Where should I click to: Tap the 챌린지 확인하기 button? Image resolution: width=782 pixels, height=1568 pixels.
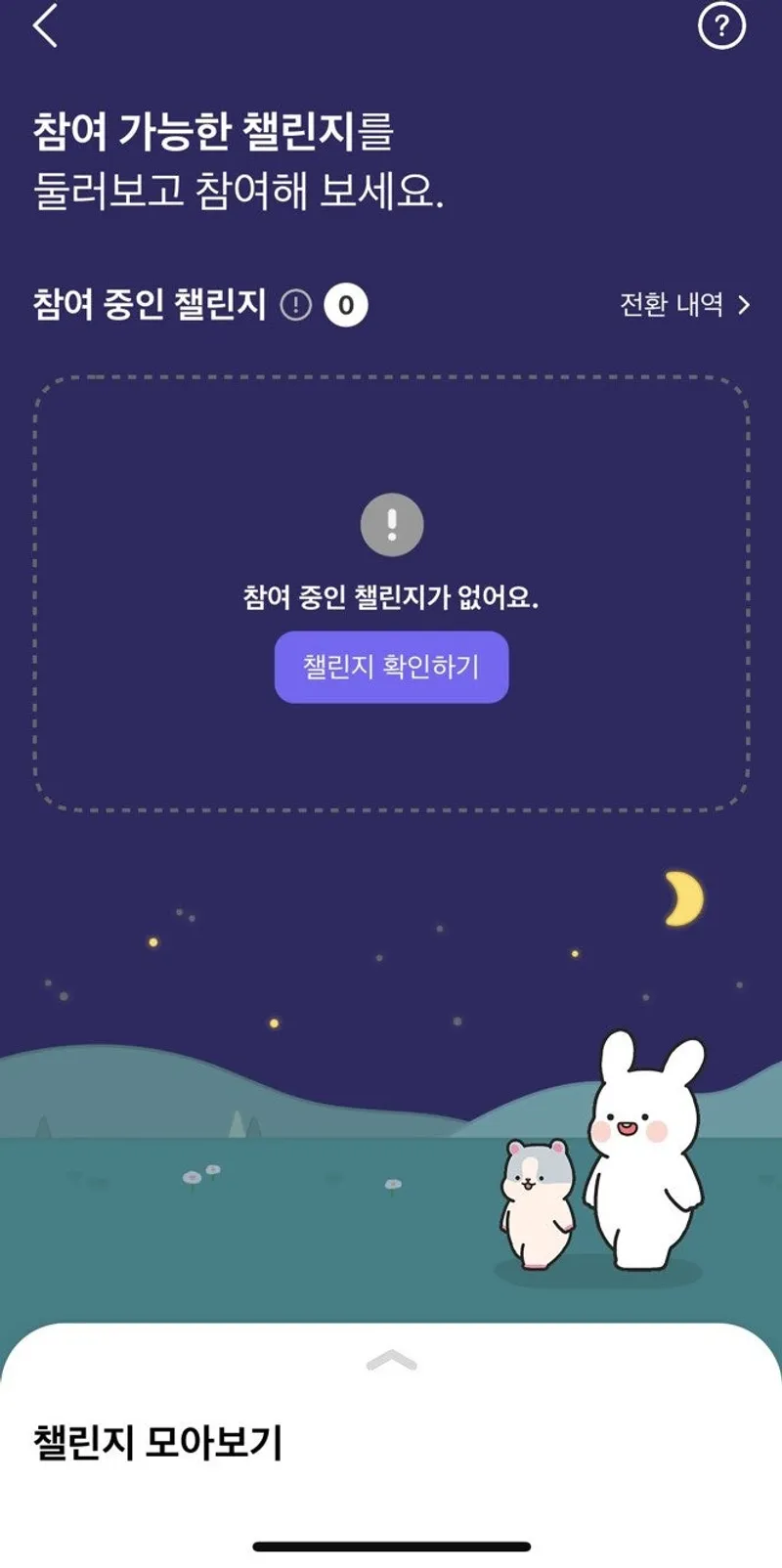[x=391, y=667]
